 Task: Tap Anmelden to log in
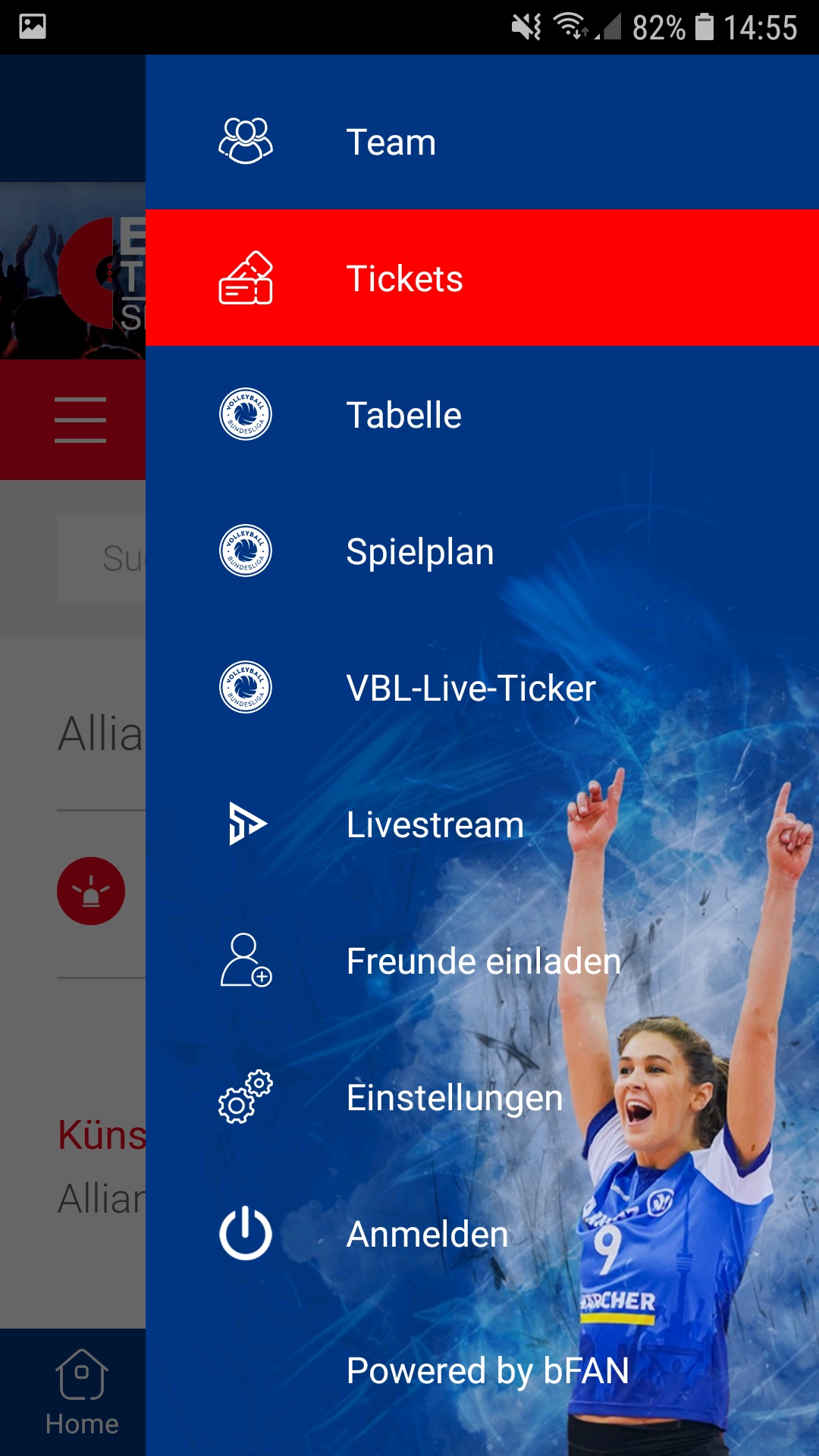tap(482, 1233)
